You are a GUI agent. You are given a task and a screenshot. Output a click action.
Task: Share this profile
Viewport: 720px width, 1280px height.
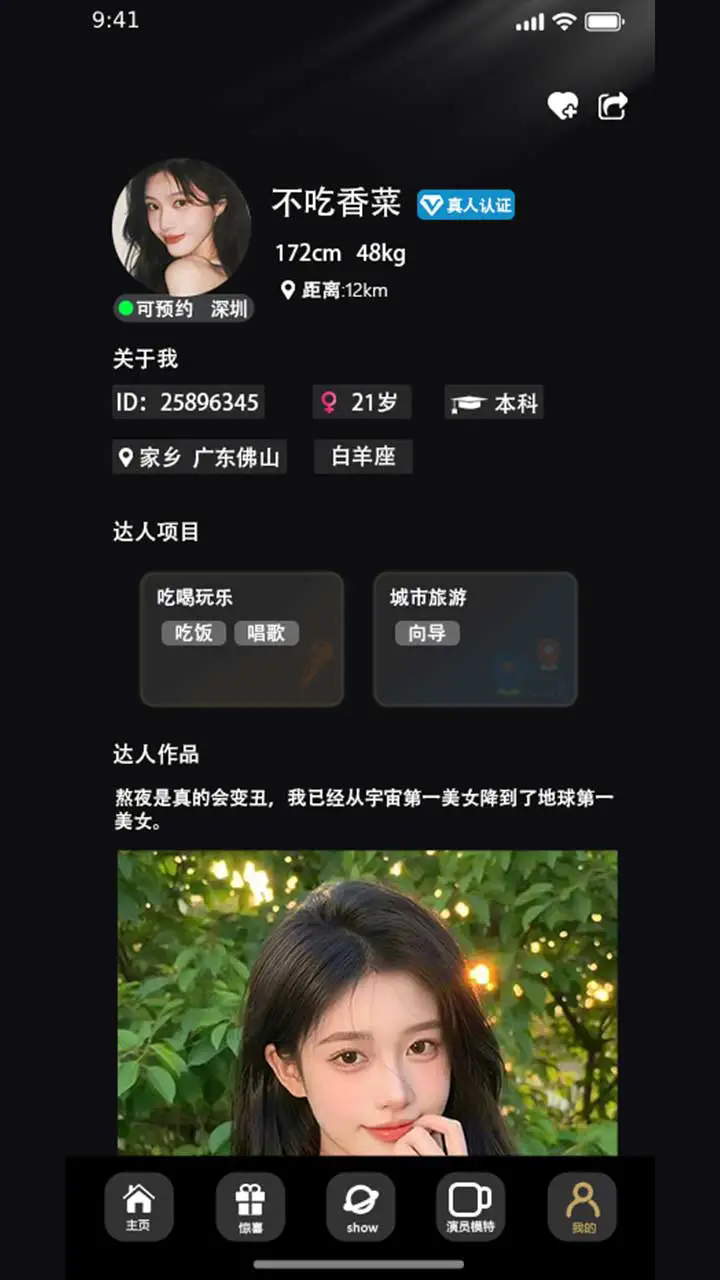coord(612,106)
